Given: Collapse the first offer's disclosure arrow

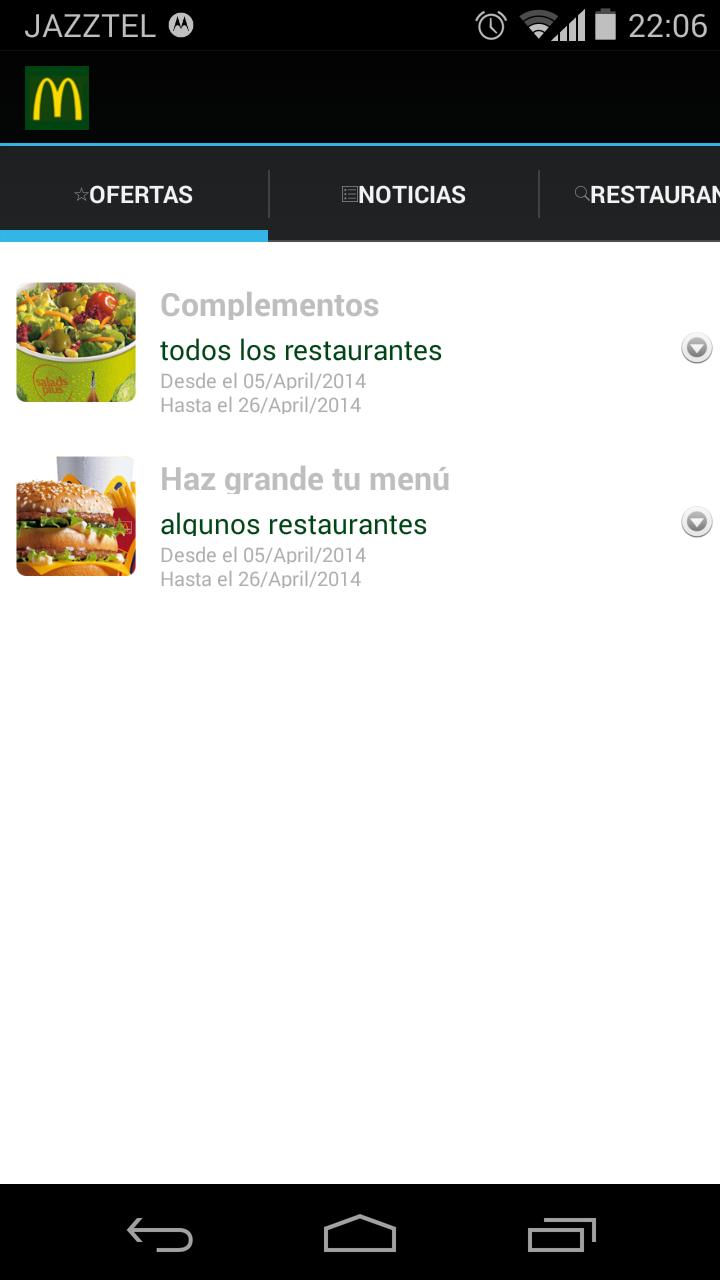Looking at the screenshot, I should click(x=696, y=347).
